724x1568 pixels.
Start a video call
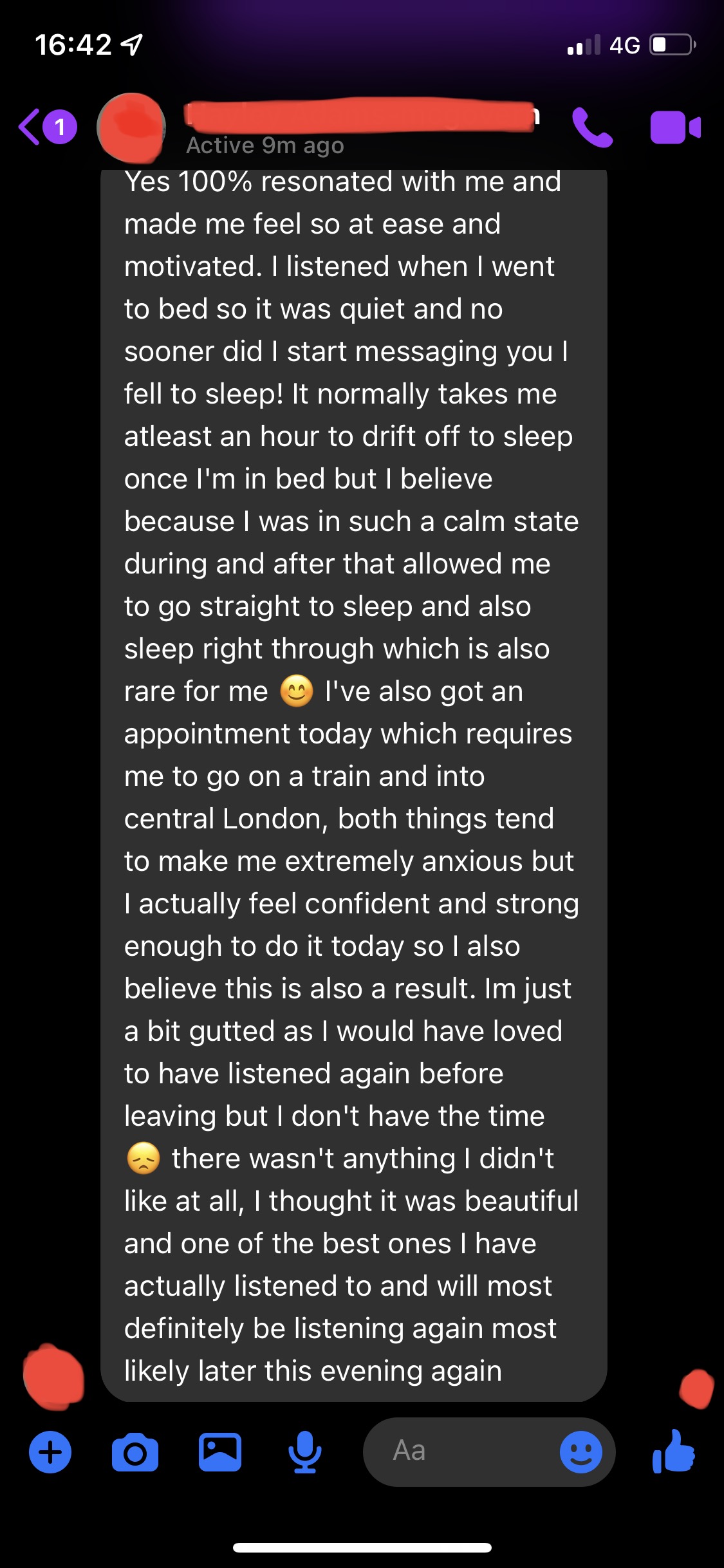coord(674,127)
